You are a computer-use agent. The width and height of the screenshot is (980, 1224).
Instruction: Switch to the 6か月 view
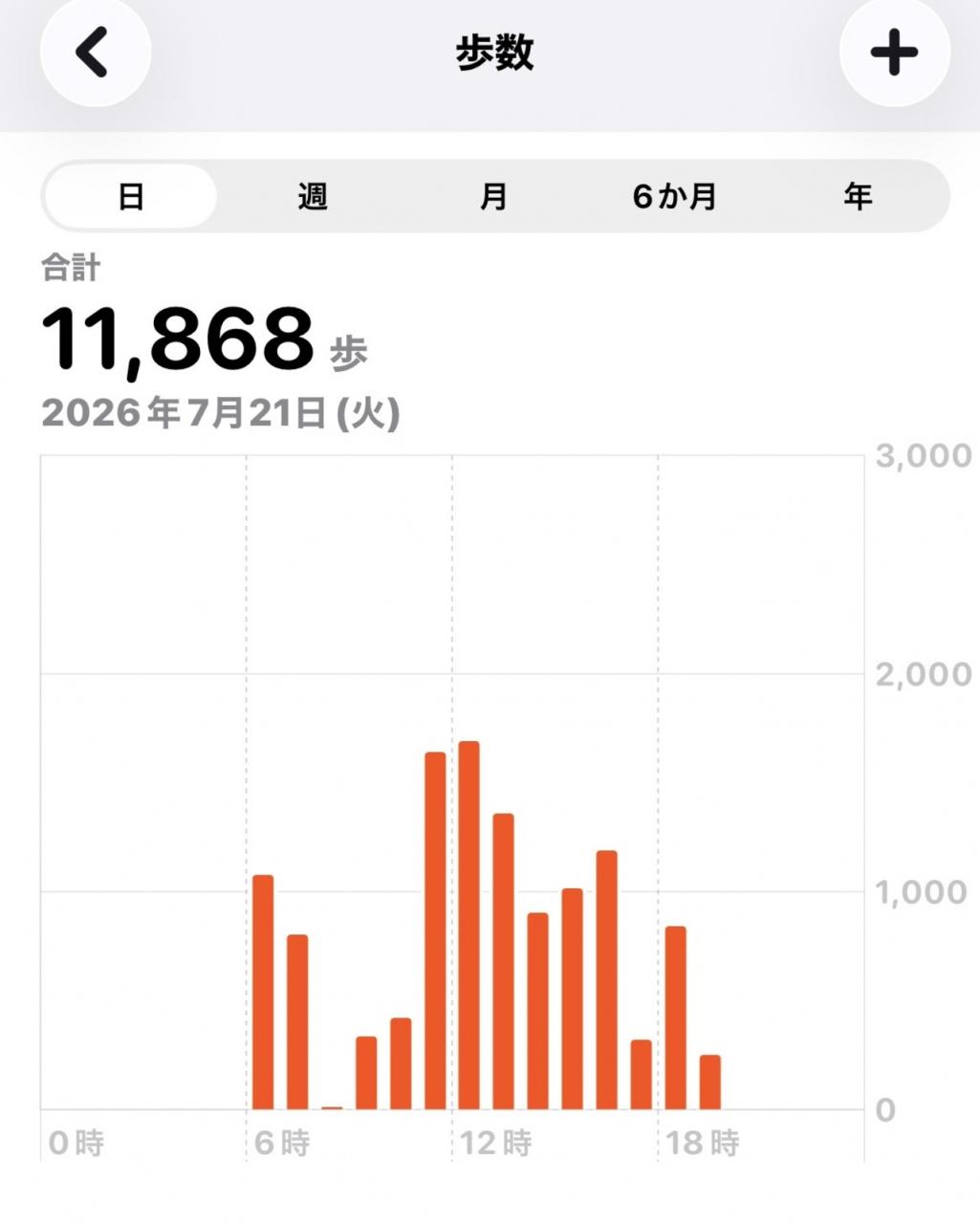[x=675, y=197]
